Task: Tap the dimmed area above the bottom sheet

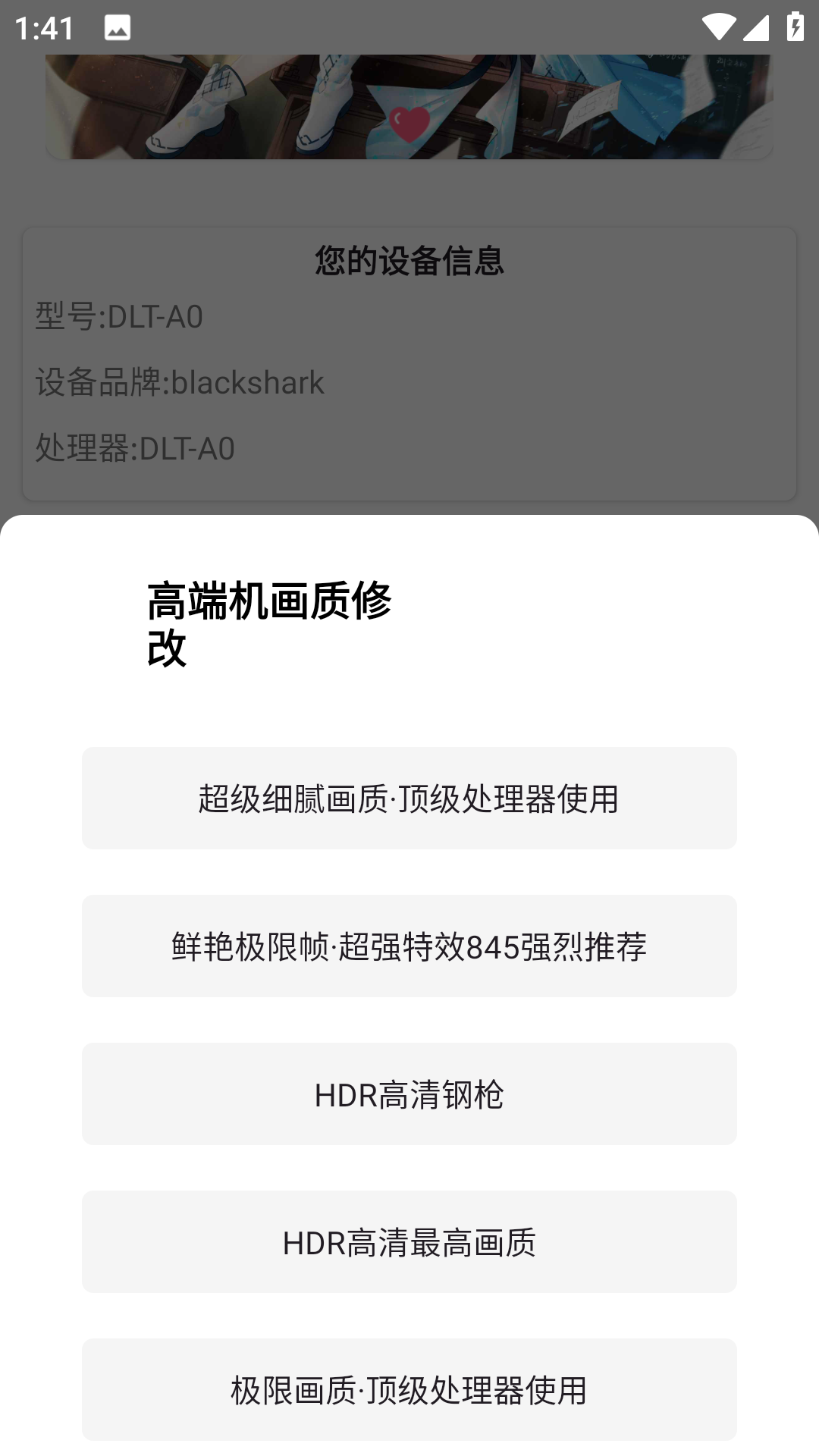Action: (409, 190)
